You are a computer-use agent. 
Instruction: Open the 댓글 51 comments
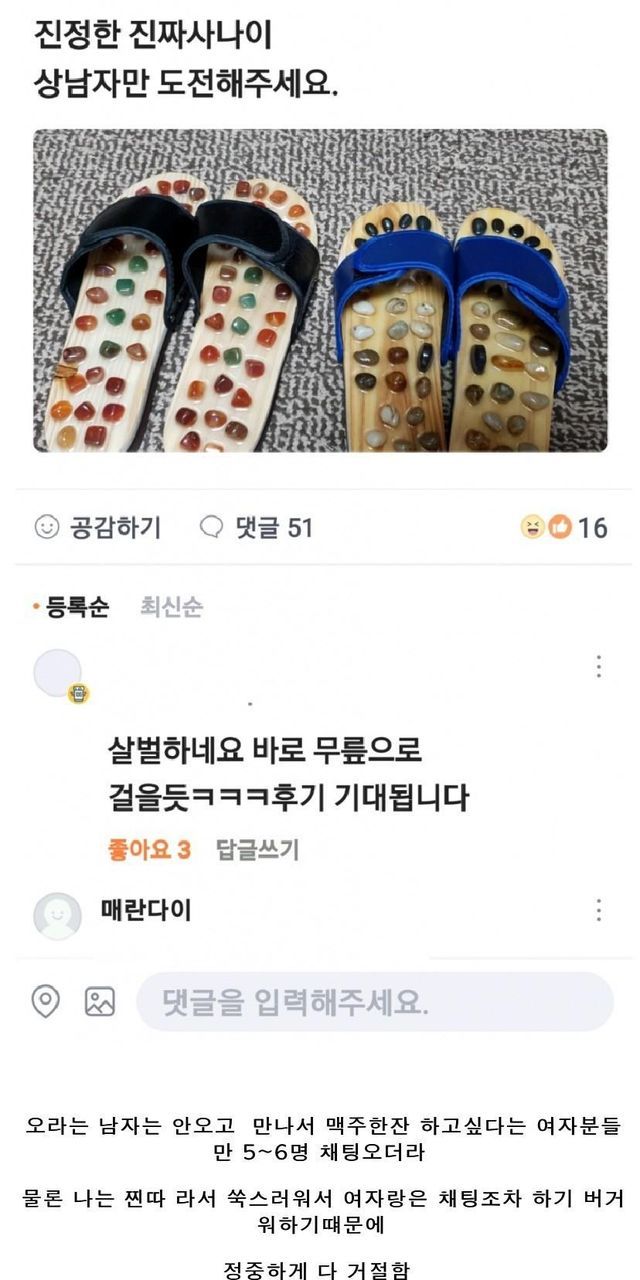pyautogui.click(x=256, y=527)
